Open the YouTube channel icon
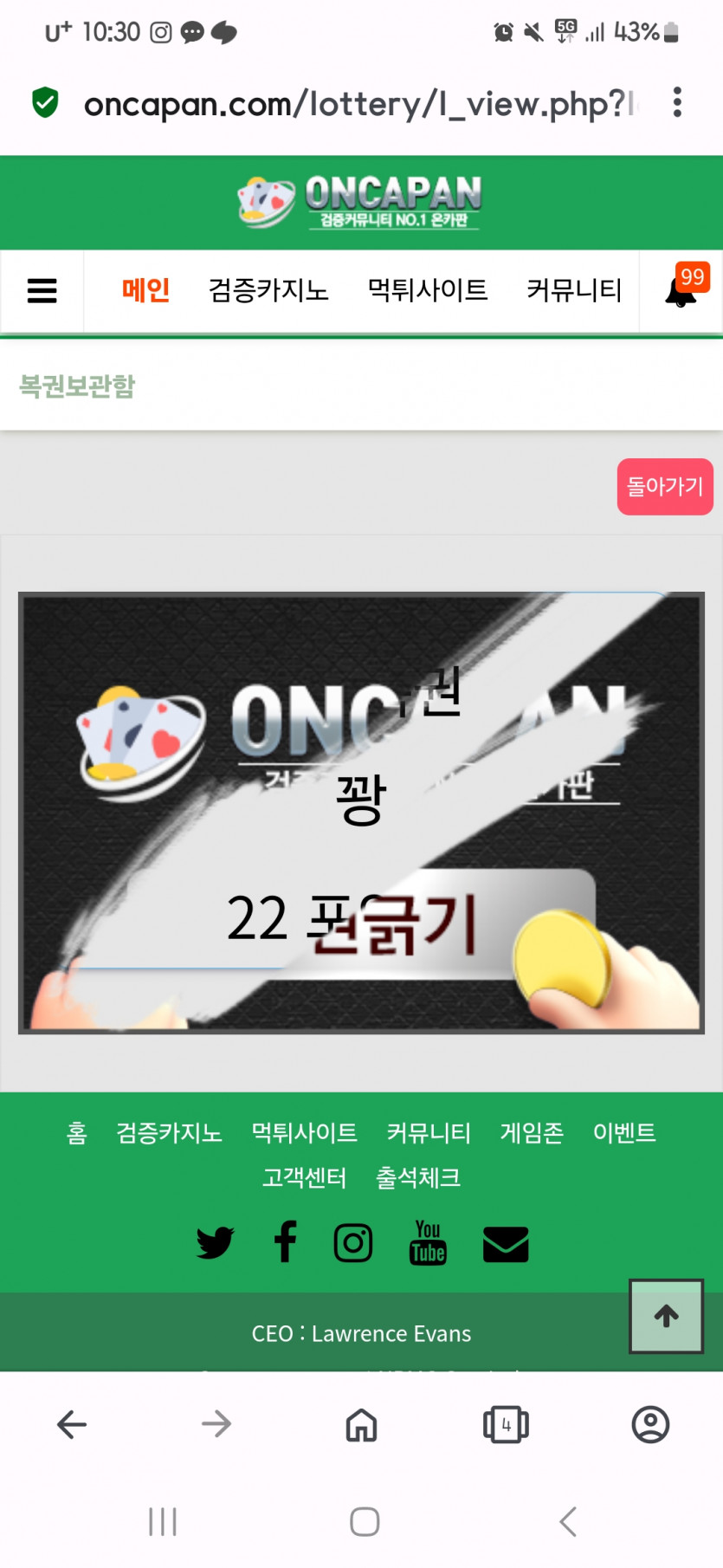This screenshot has width=723, height=1568. 428,1243
